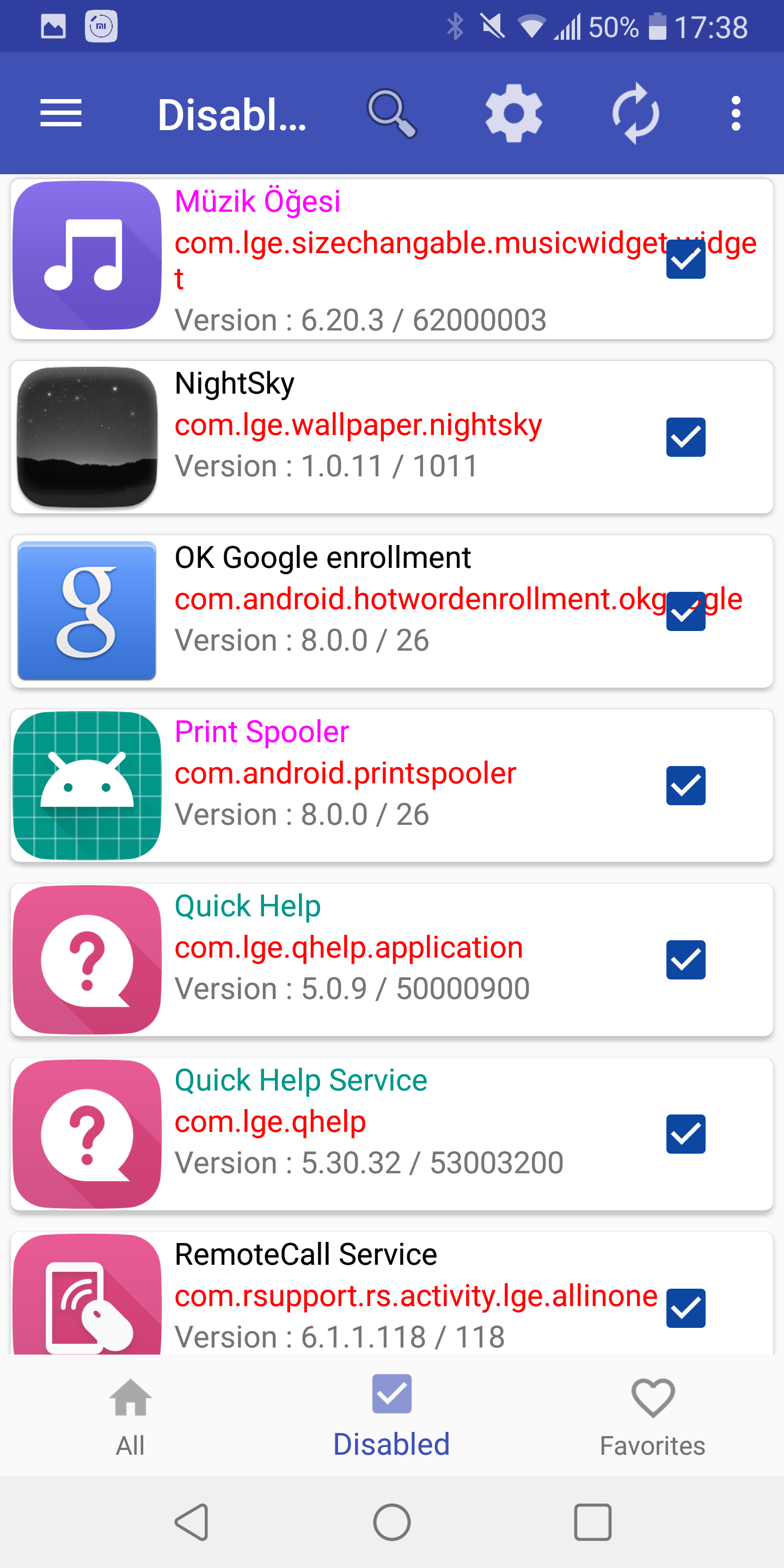Uncheck the Quick Help checkbox
This screenshot has height=1568, width=784.
[685, 960]
